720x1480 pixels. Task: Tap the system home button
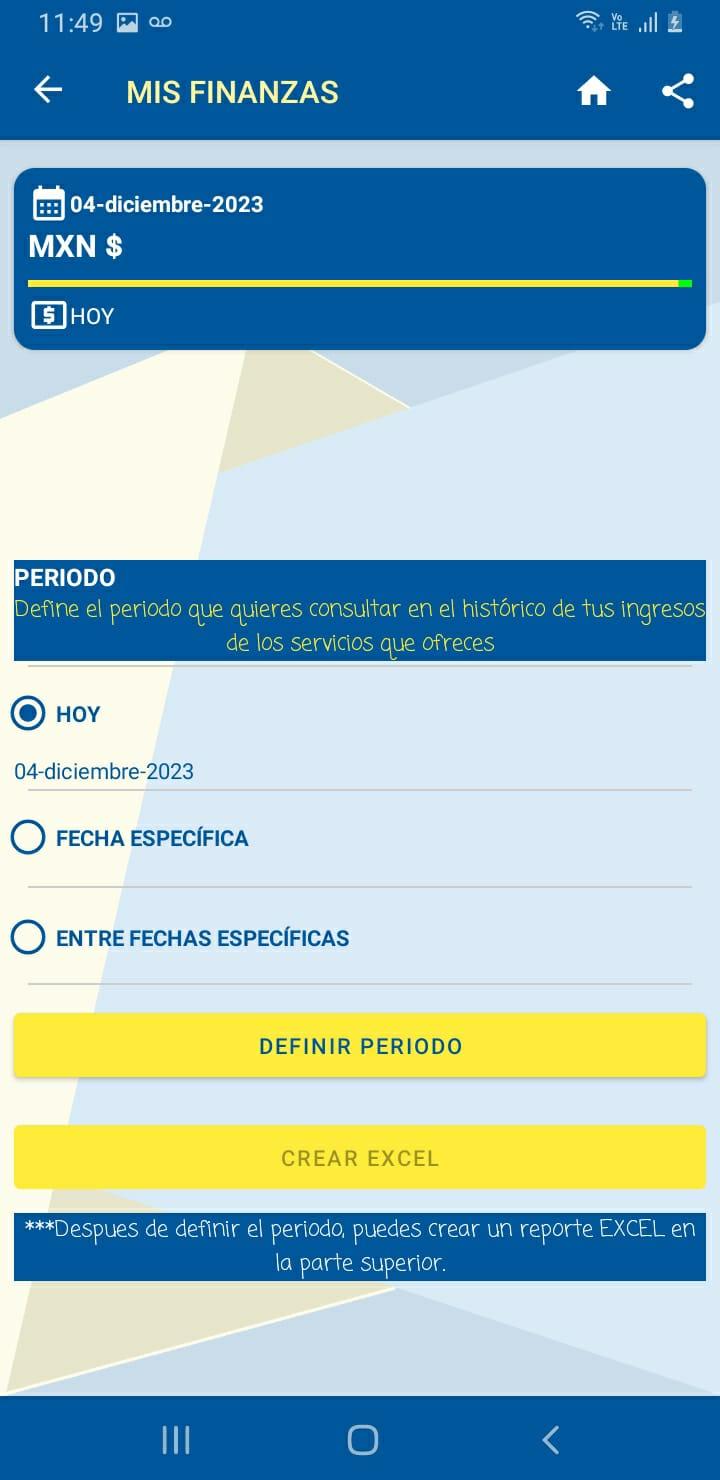pyautogui.click(x=362, y=1440)
